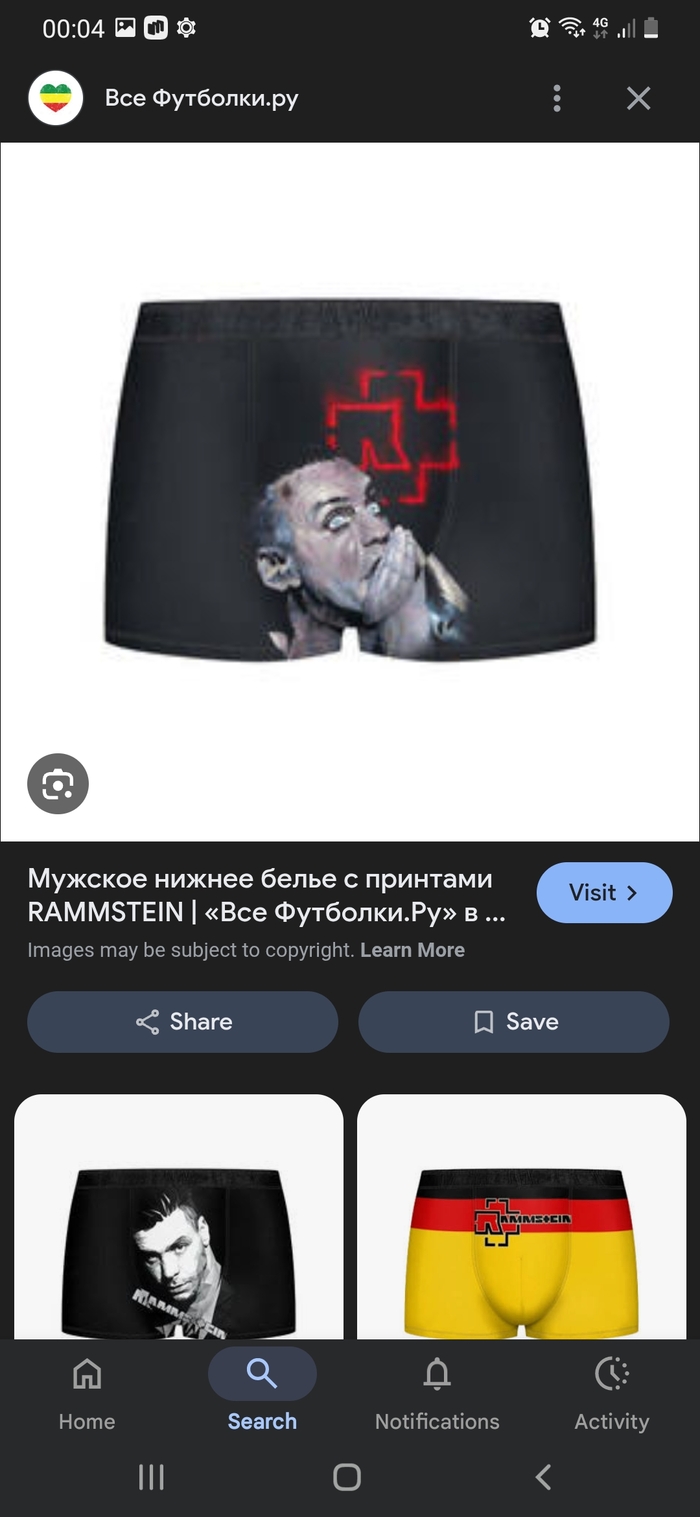Visit the Все Футболки.ру page
The image size is (700, 1517).
[604, 892]
